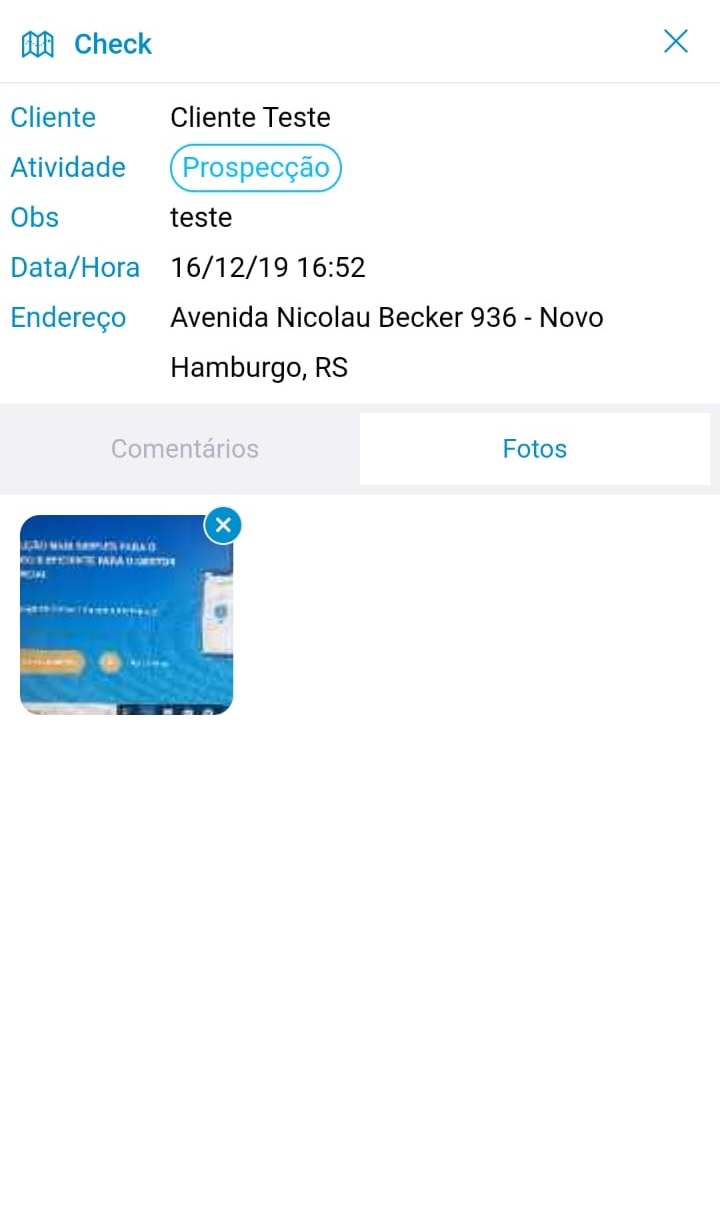Close the Check dialog with the X

676,42
